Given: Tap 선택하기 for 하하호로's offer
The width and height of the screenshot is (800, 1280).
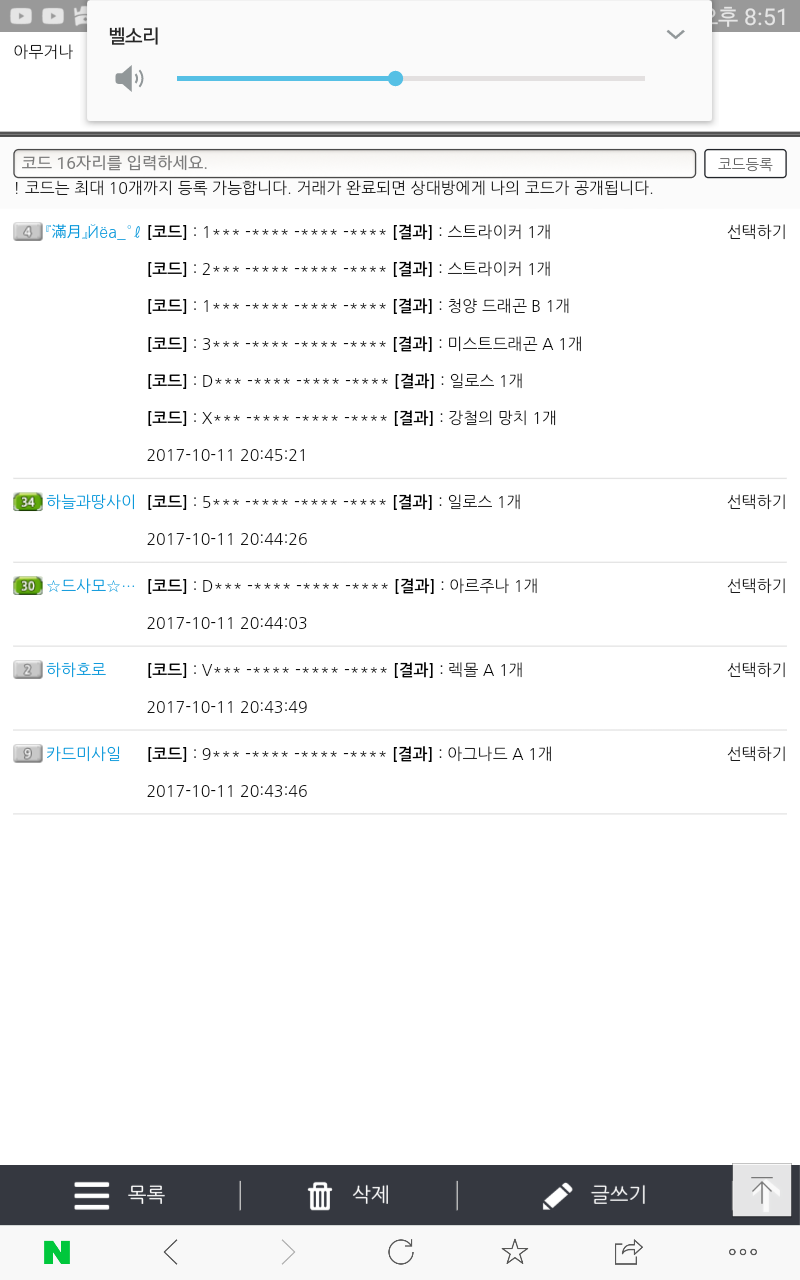Looking at the screenshot, I should 756,670.
